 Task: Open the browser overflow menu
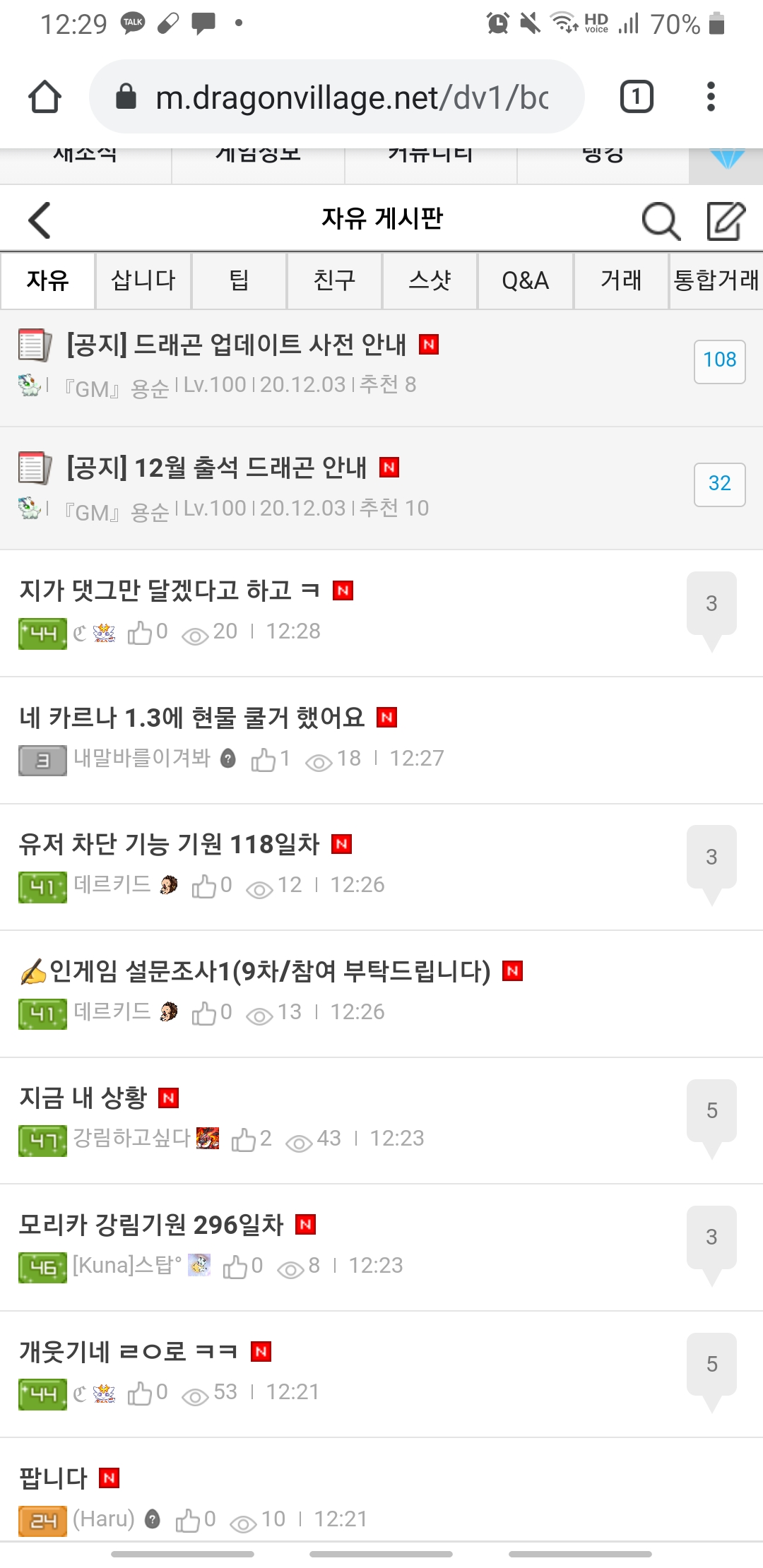pyautogui.click(x=711, y=97)
